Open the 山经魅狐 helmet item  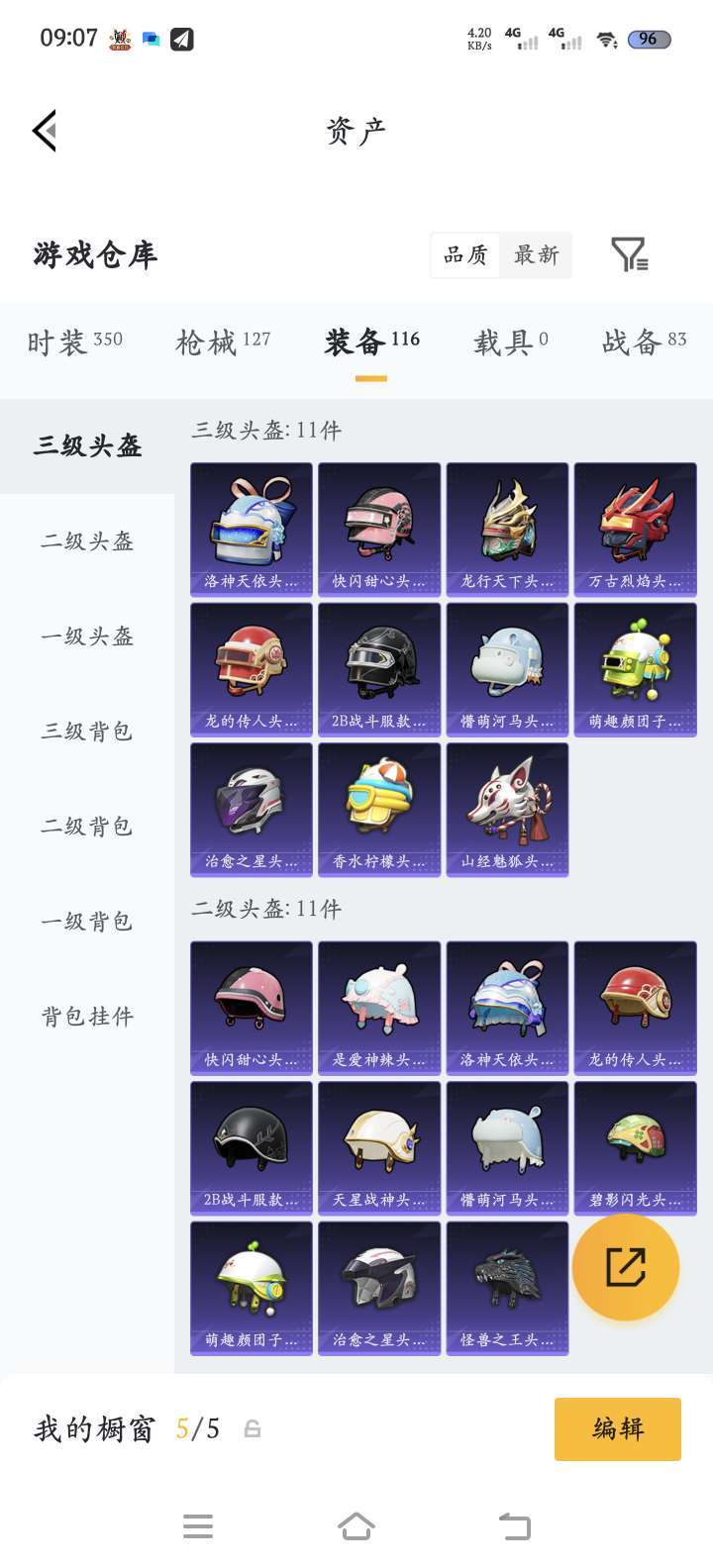click(507, 810)
